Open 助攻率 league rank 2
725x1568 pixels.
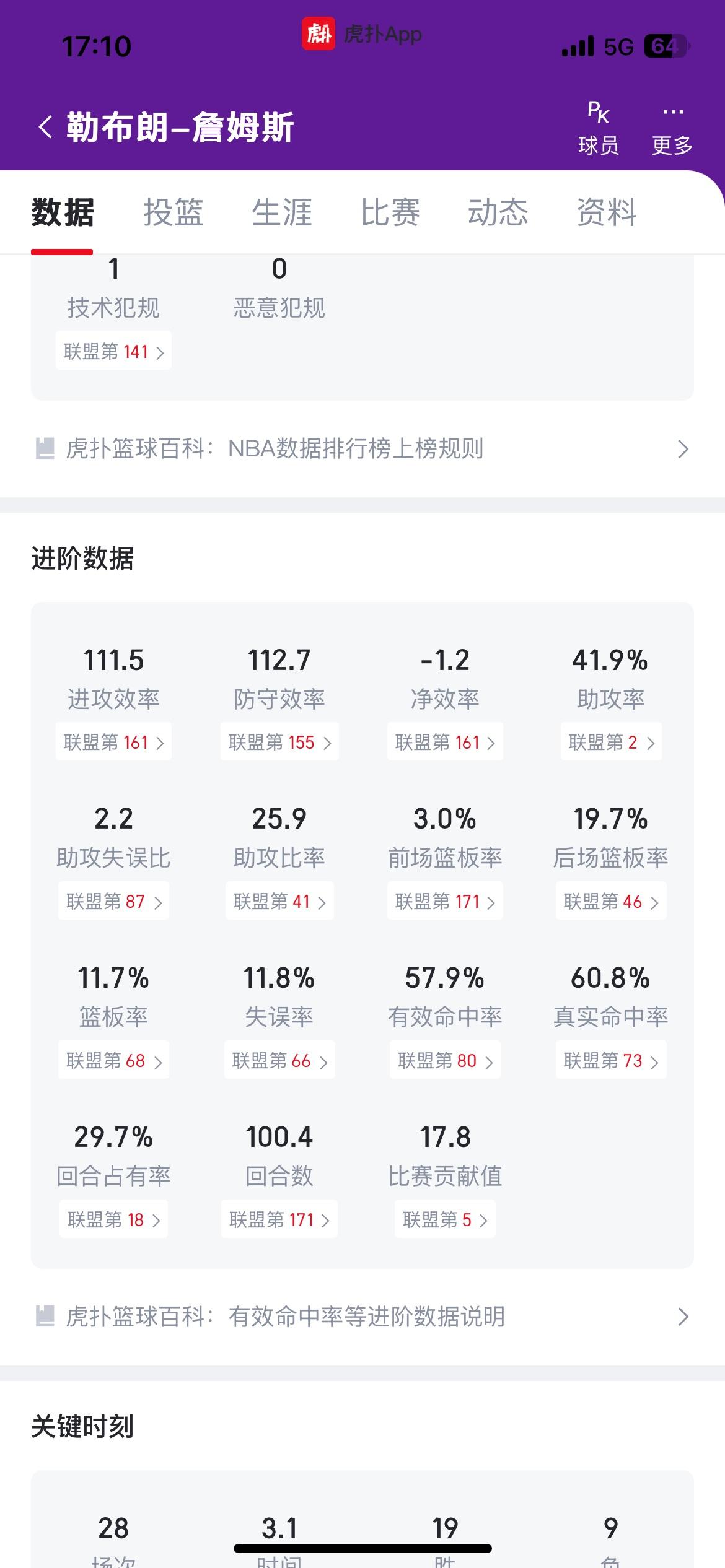pyautogui.click(x=611, y=742)
